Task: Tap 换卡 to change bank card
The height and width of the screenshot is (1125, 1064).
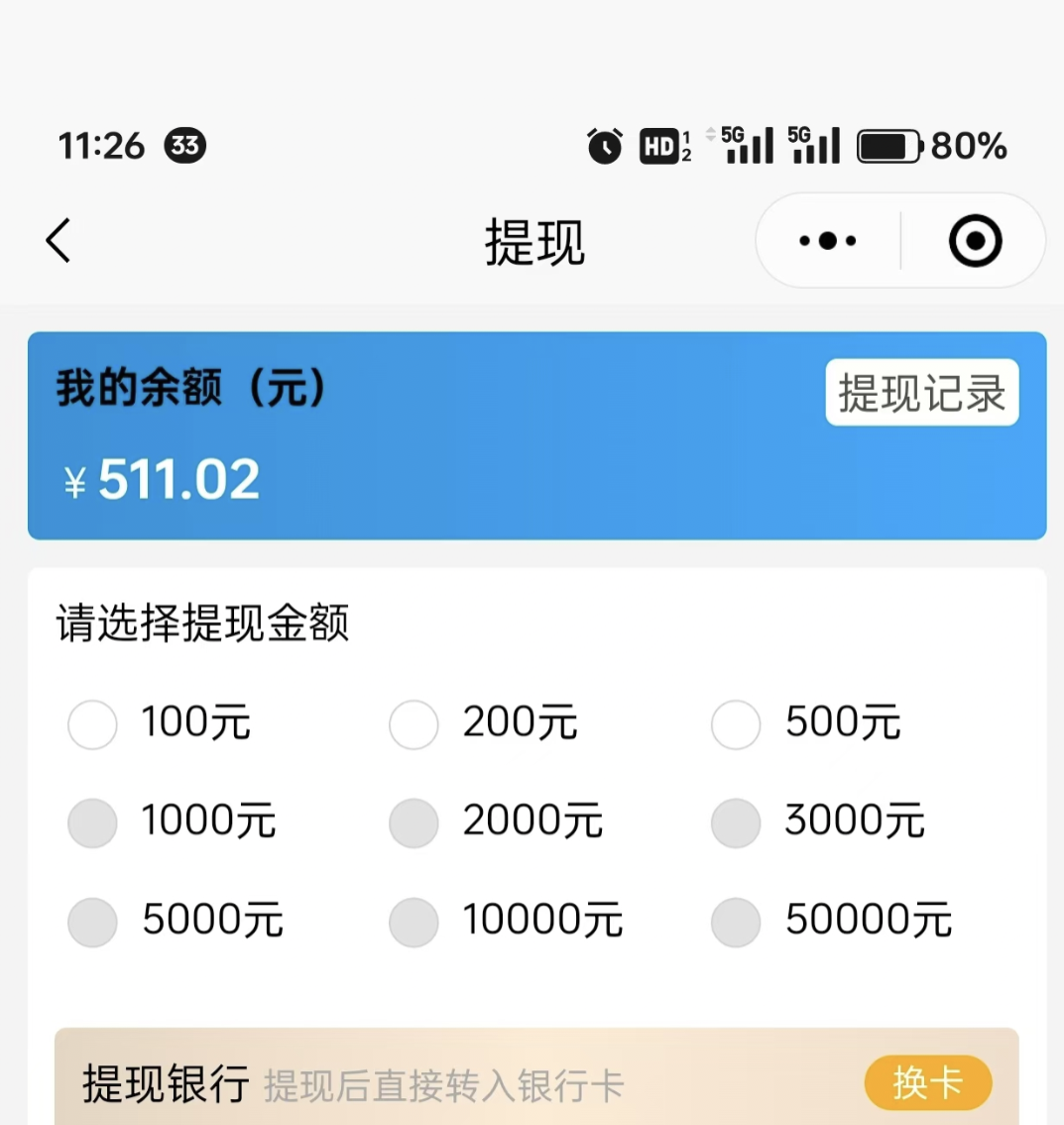Action: (927, 1082)
